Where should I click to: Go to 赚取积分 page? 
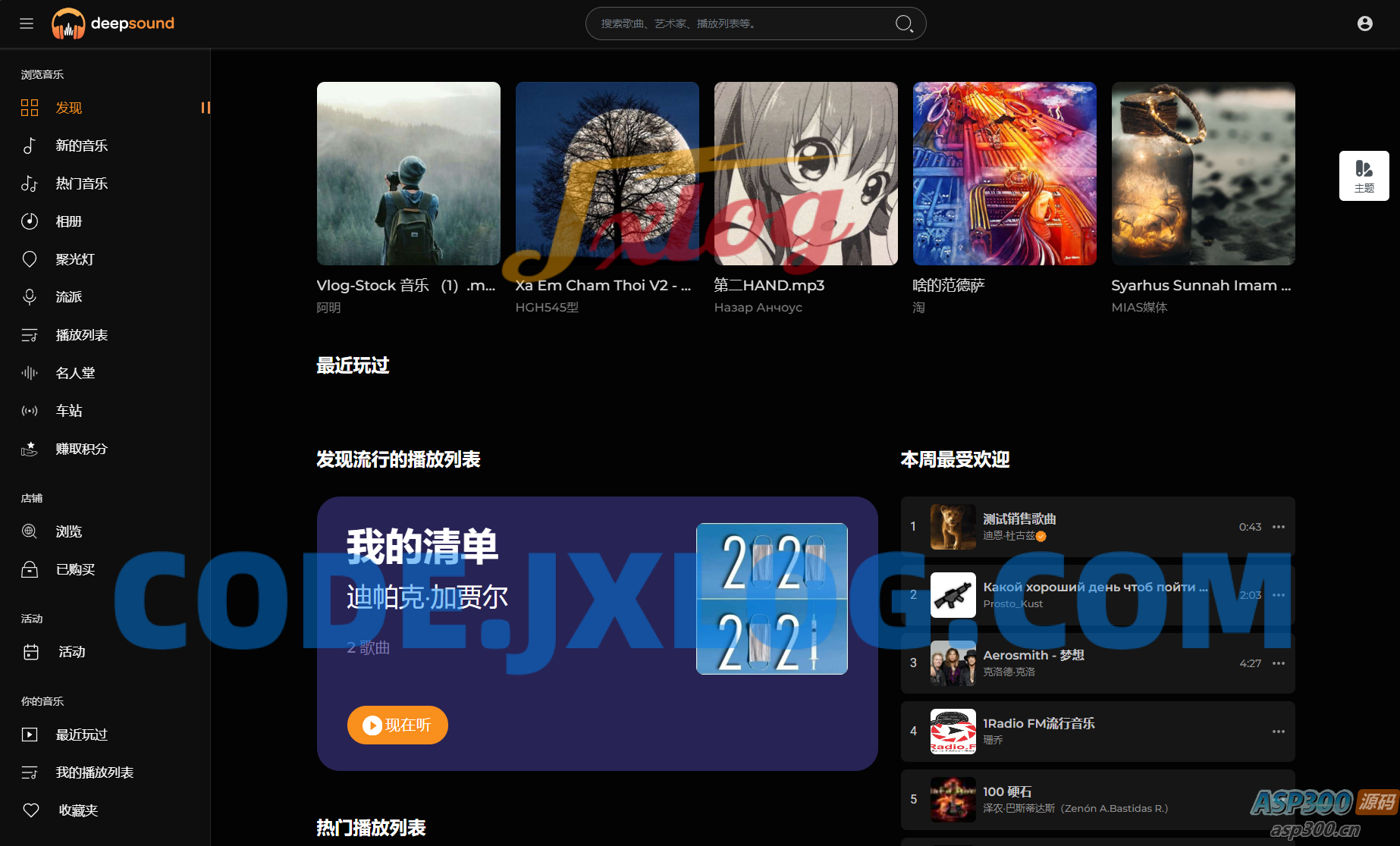[x=81, y=449]
